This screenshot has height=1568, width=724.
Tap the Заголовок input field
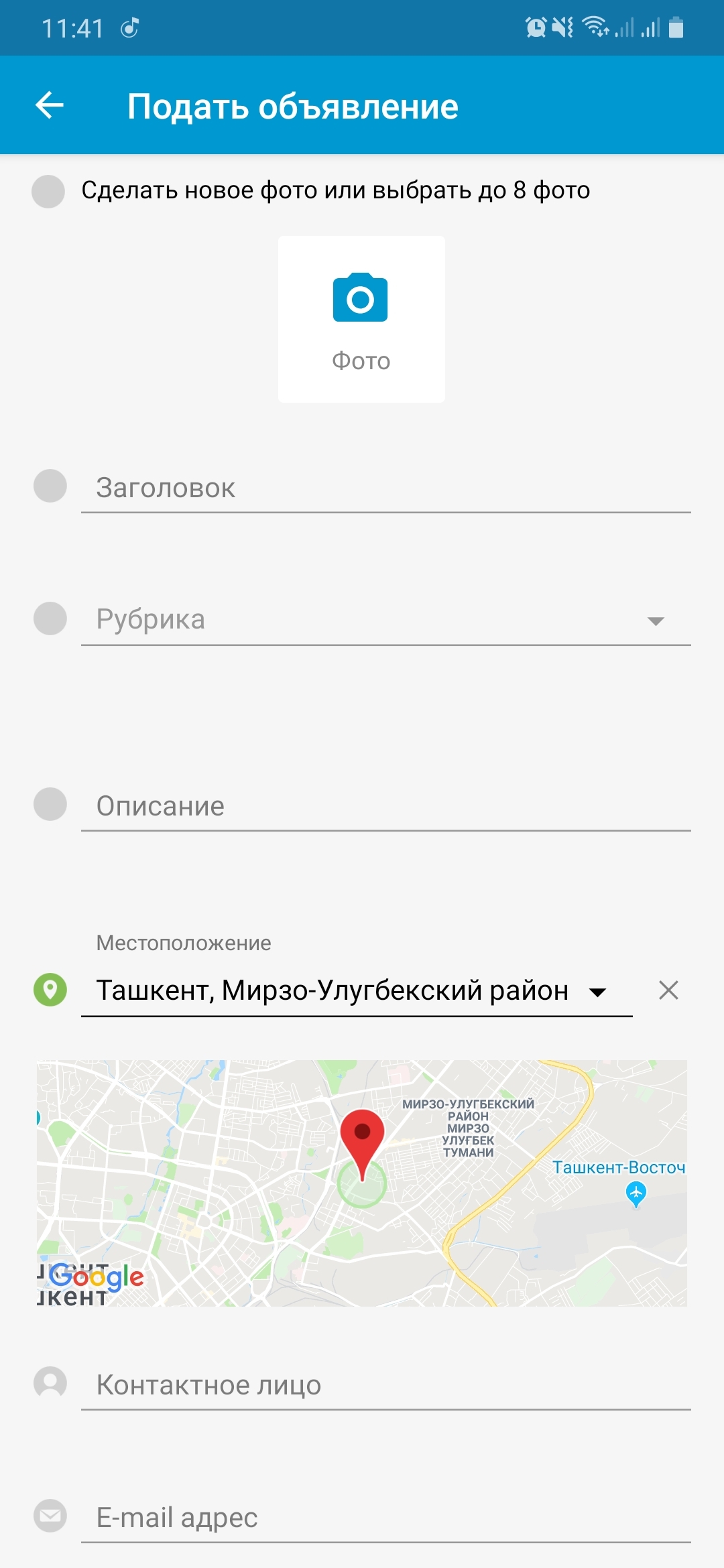coord(385,488)
